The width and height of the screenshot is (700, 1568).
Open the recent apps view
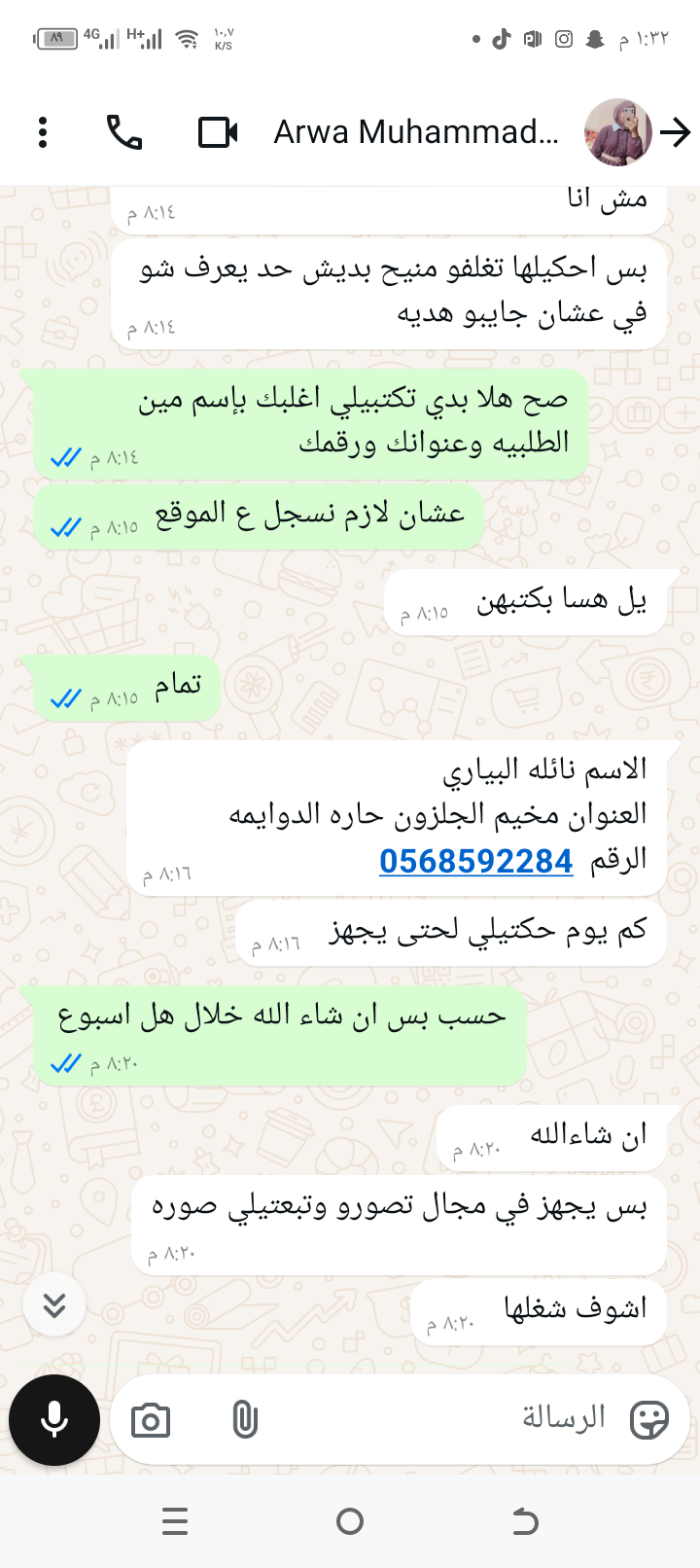pos(175,1521)
